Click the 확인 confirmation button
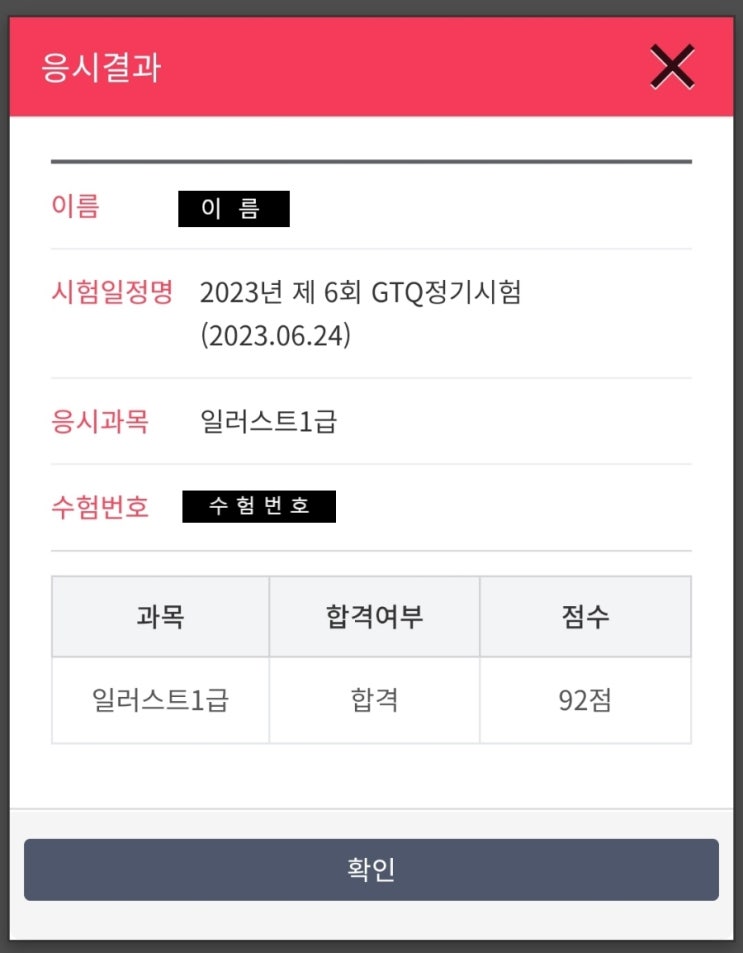Image resolution: width=743 pixels, height=953 pixels. (x=371, y=869)
